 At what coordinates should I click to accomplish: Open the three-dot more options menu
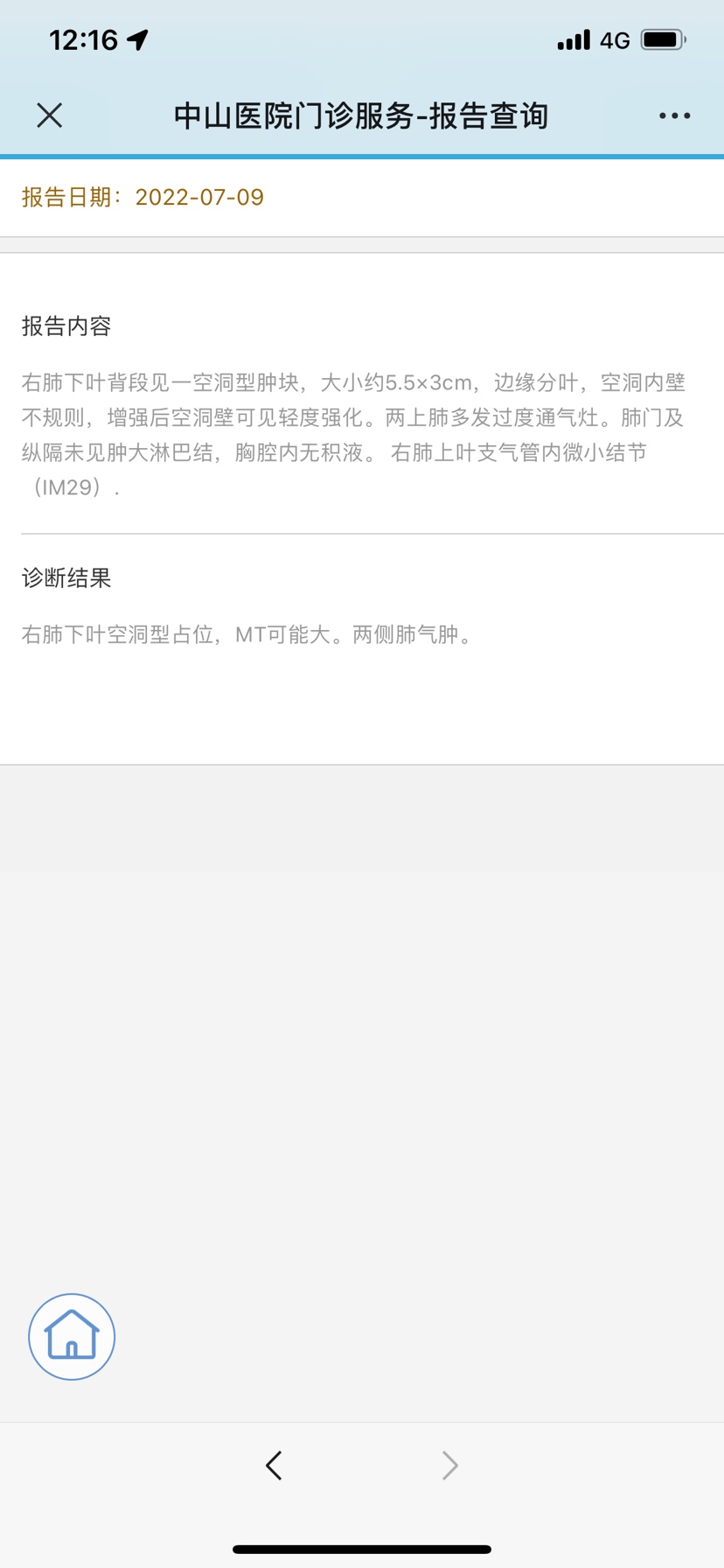pos(674,115)
